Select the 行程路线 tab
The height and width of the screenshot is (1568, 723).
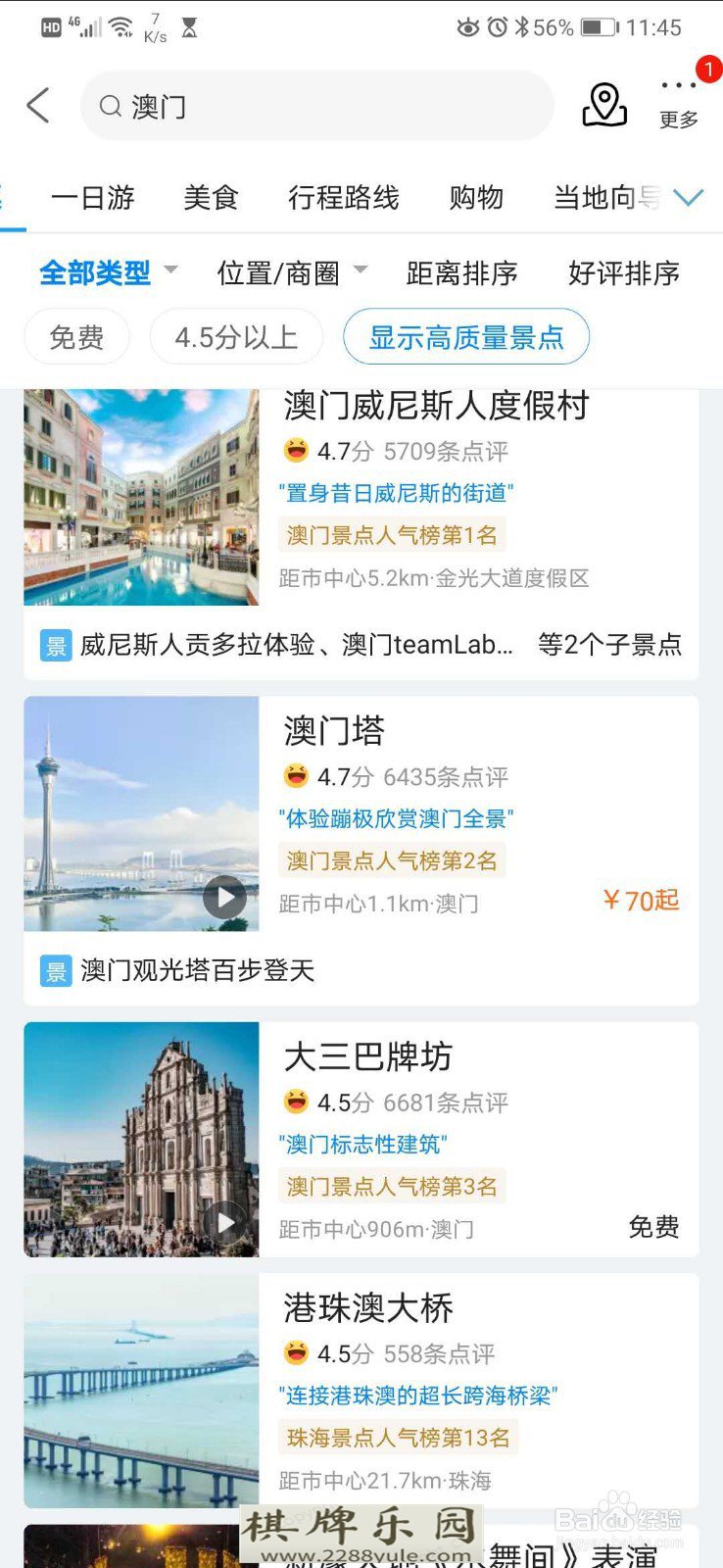click(344, 198)
